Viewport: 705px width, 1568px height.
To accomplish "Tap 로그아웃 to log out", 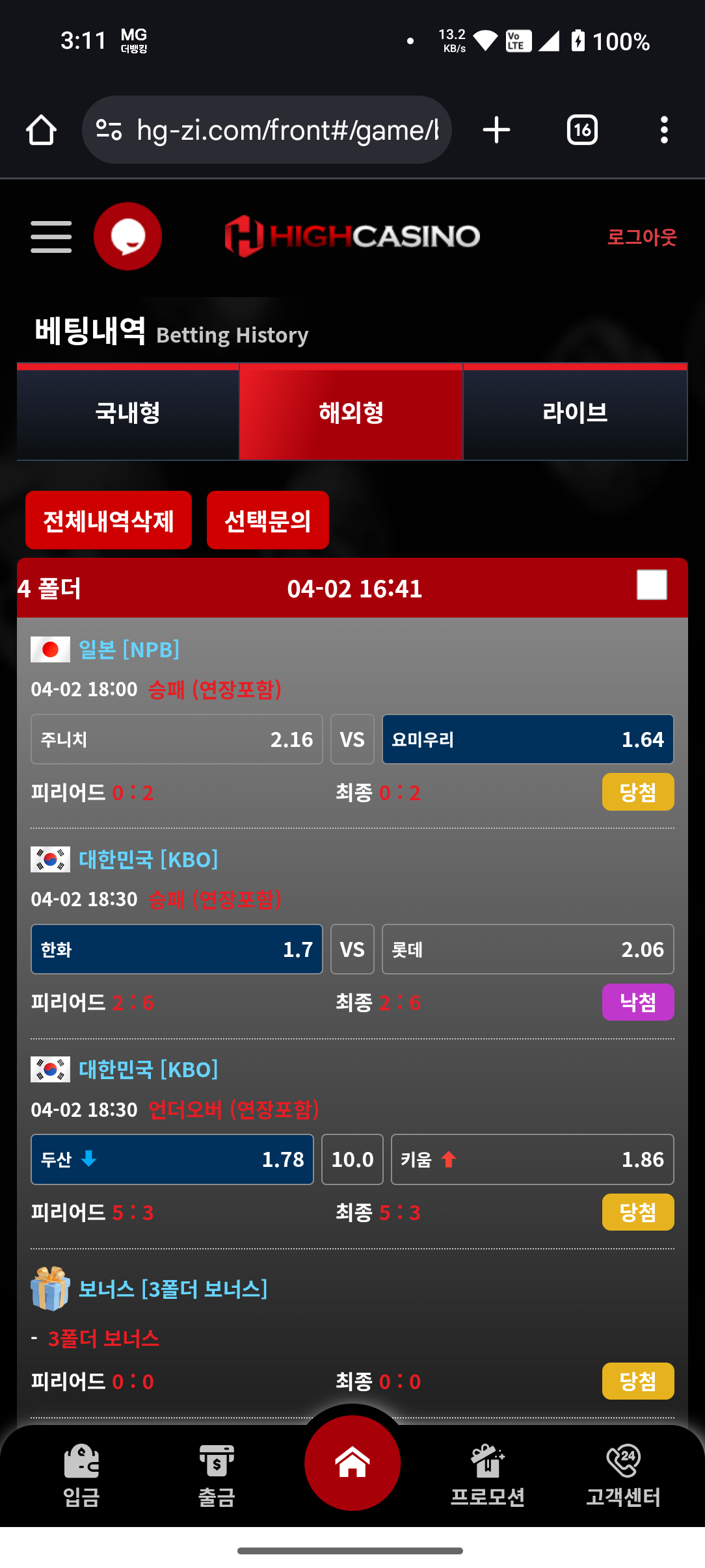I will (x=641, y=237).
